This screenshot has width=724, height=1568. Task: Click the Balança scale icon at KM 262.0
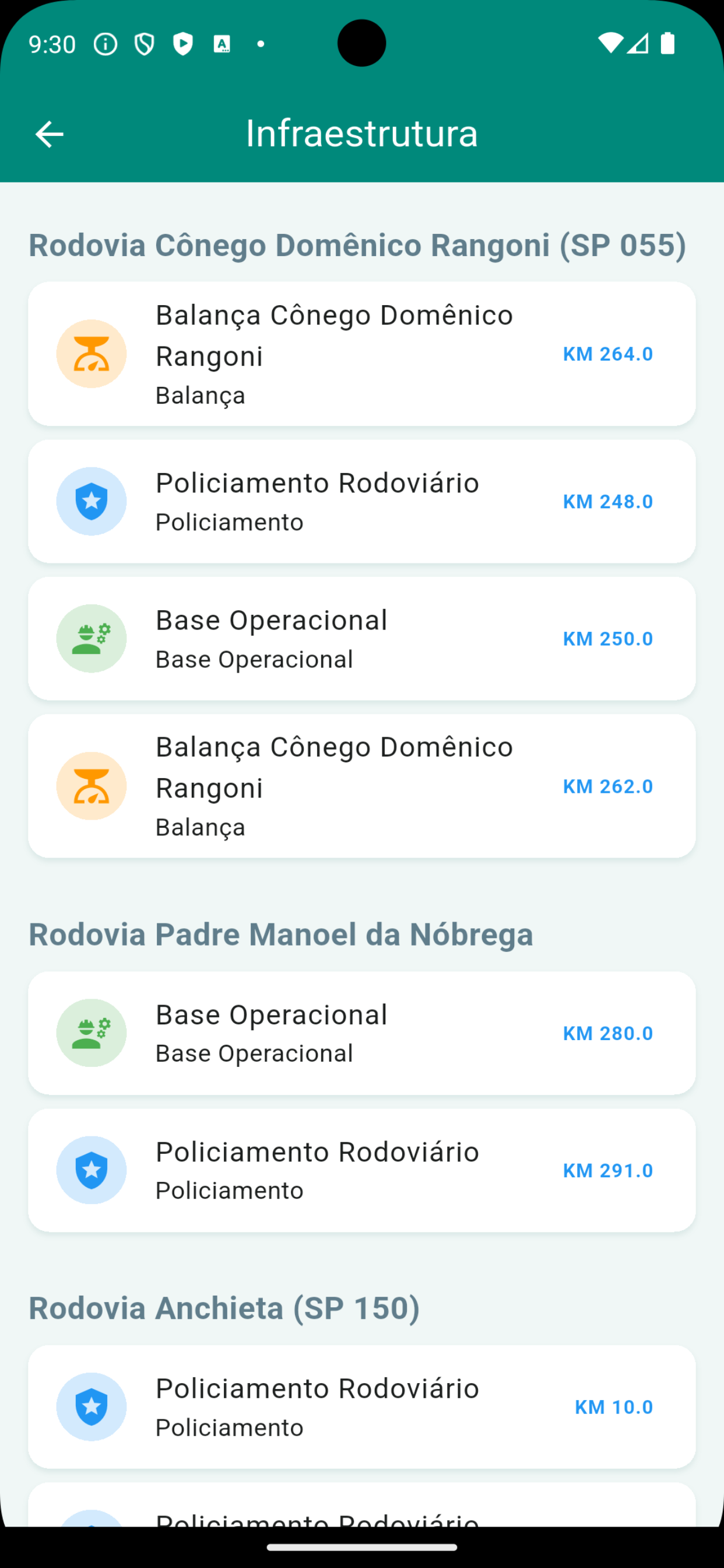click(x=92, y=785)
